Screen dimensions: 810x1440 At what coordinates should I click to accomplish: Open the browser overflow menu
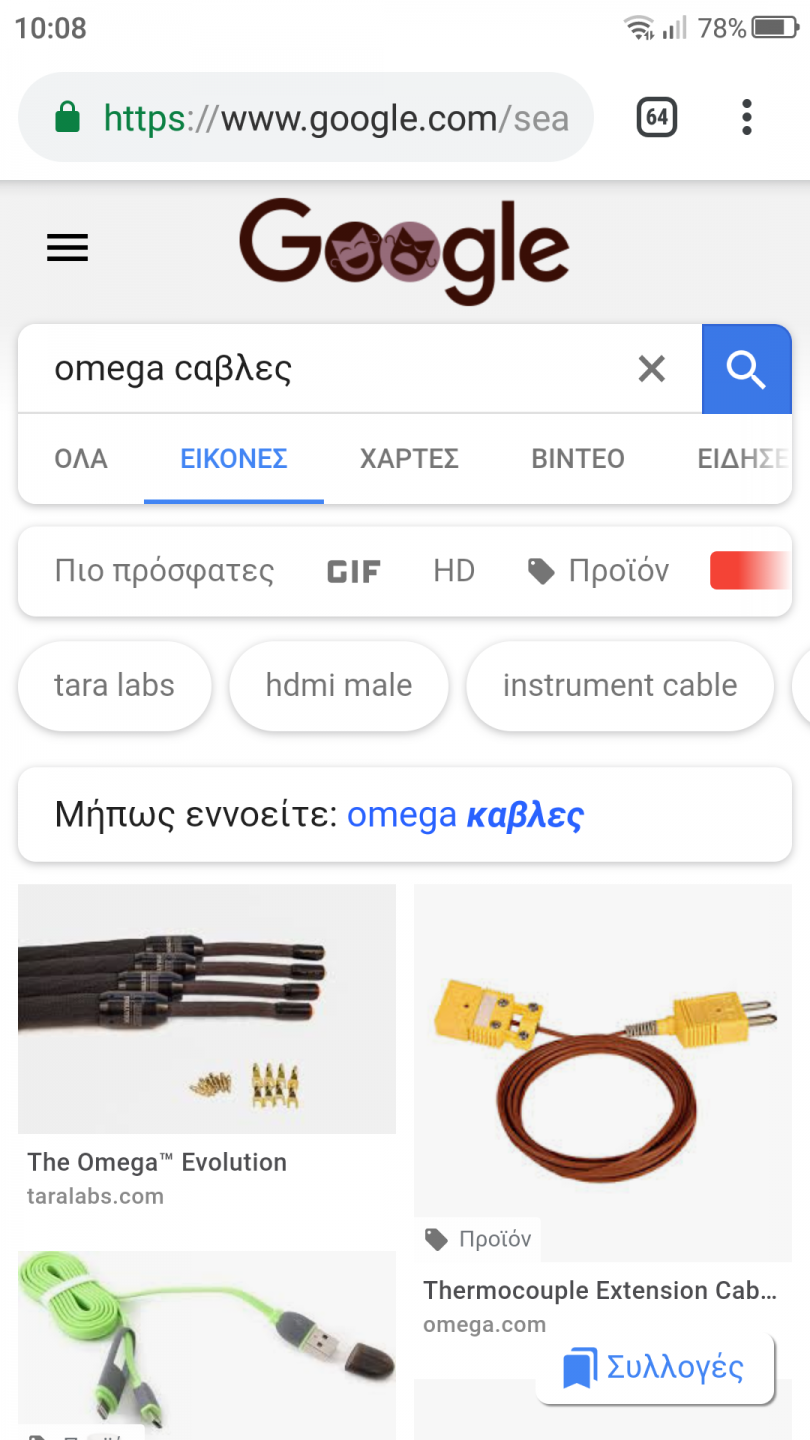[746, 117]
